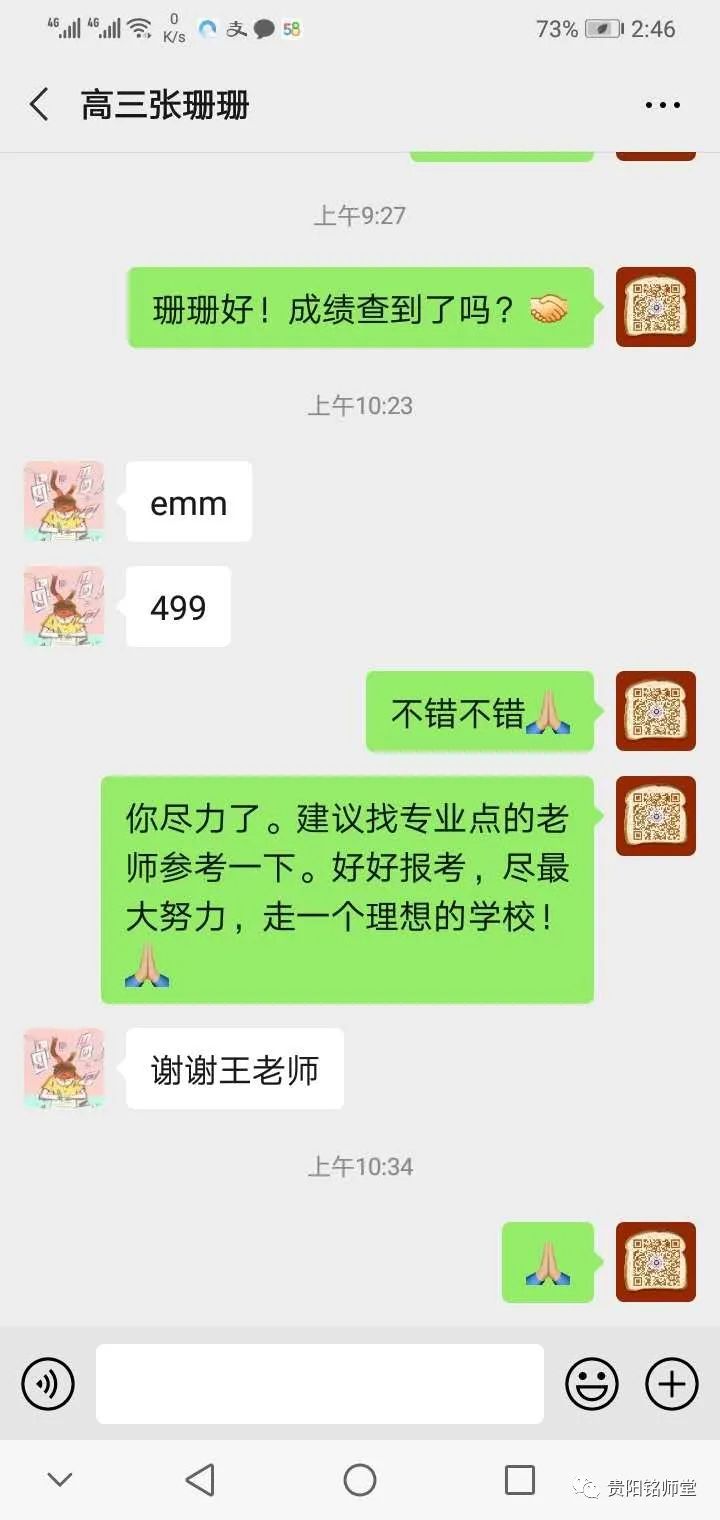
Task: Open the three-dot chat options menu
Action: [x=662, y=105]
